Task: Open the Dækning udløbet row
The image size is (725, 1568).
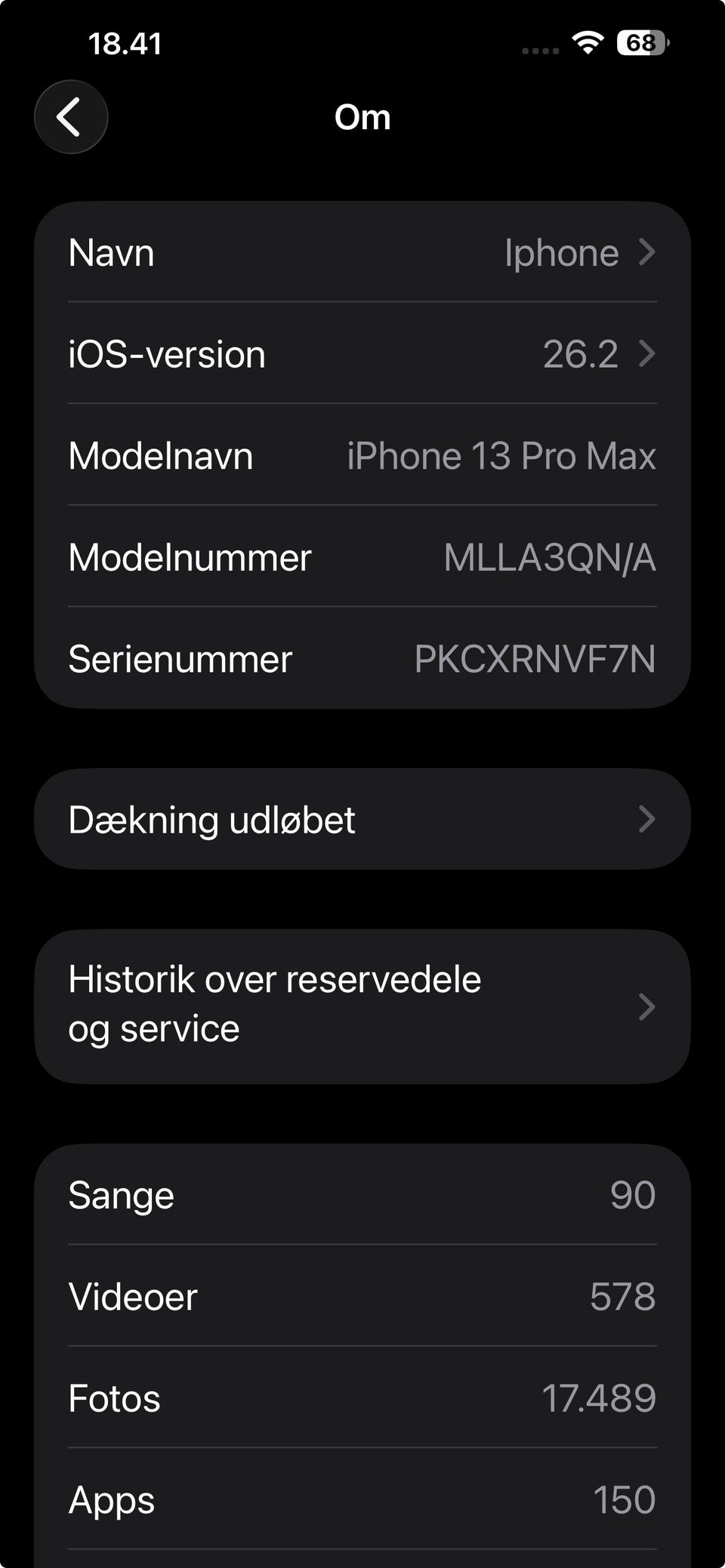Action: tap(362, 819)
